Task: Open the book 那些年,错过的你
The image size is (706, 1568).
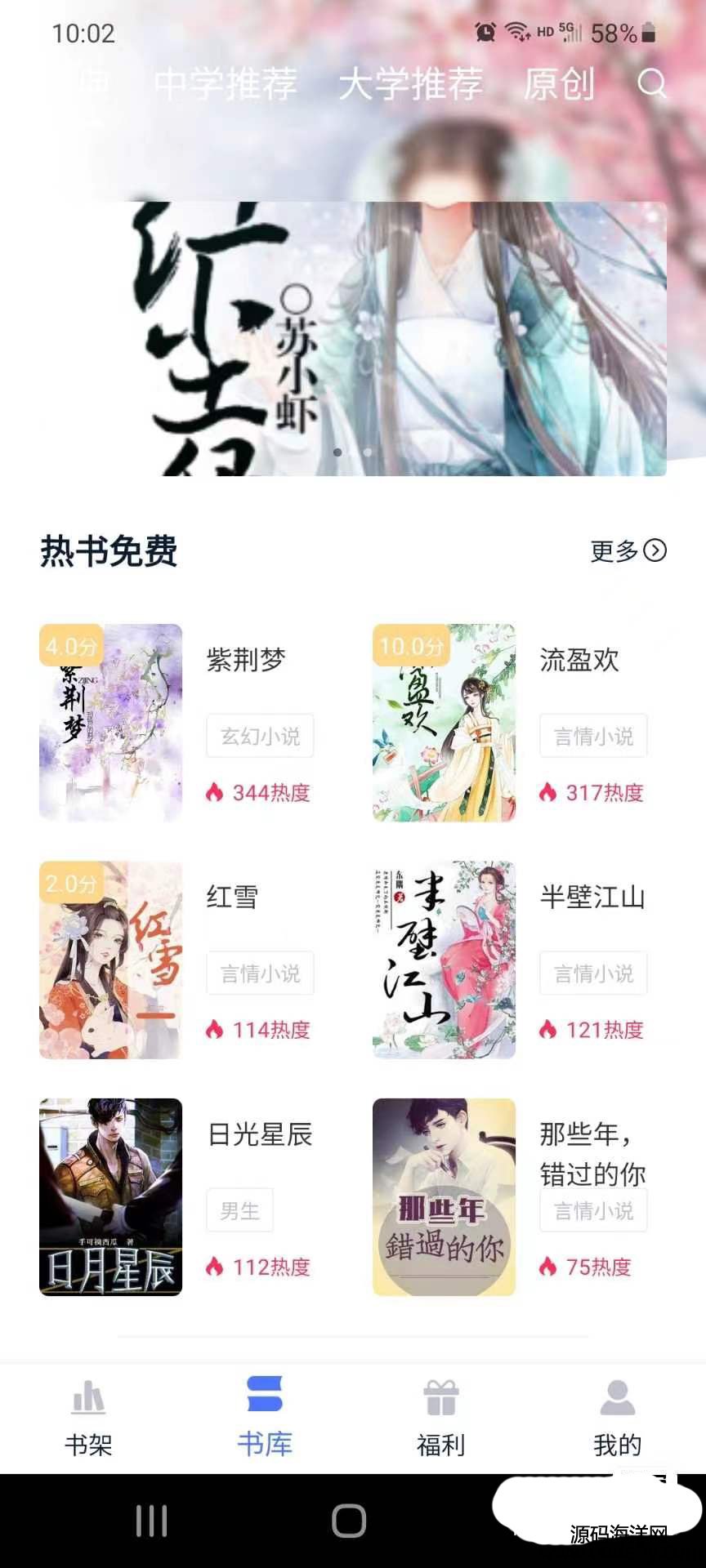Action: click(x=445, y=1197)
